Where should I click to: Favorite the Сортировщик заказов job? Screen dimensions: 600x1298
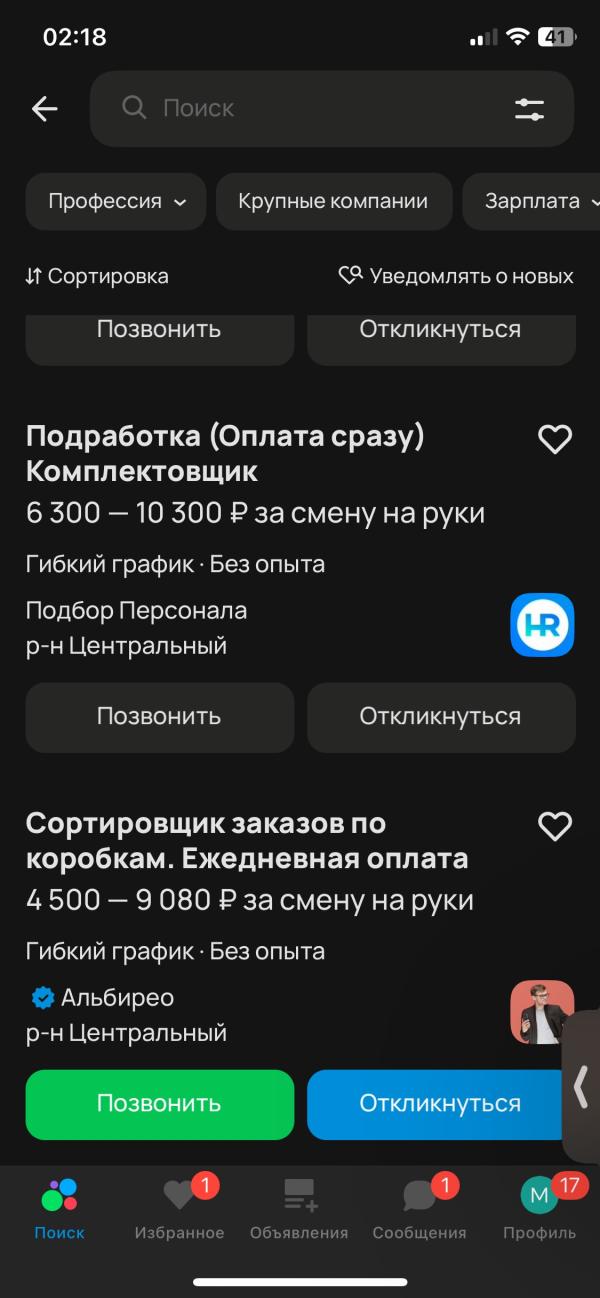click(555, 826)
